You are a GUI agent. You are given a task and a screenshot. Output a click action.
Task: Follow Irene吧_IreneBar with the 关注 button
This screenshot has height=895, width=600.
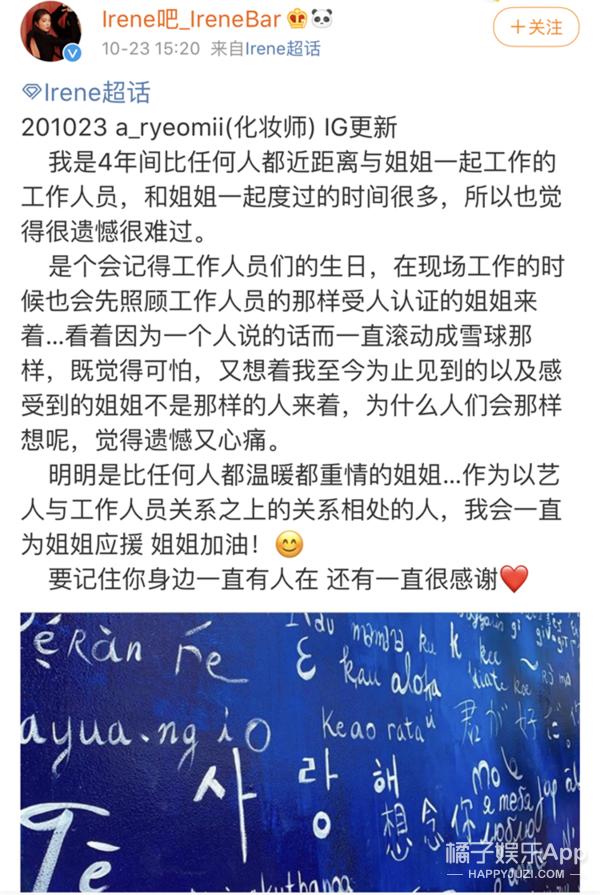point(535,27)
